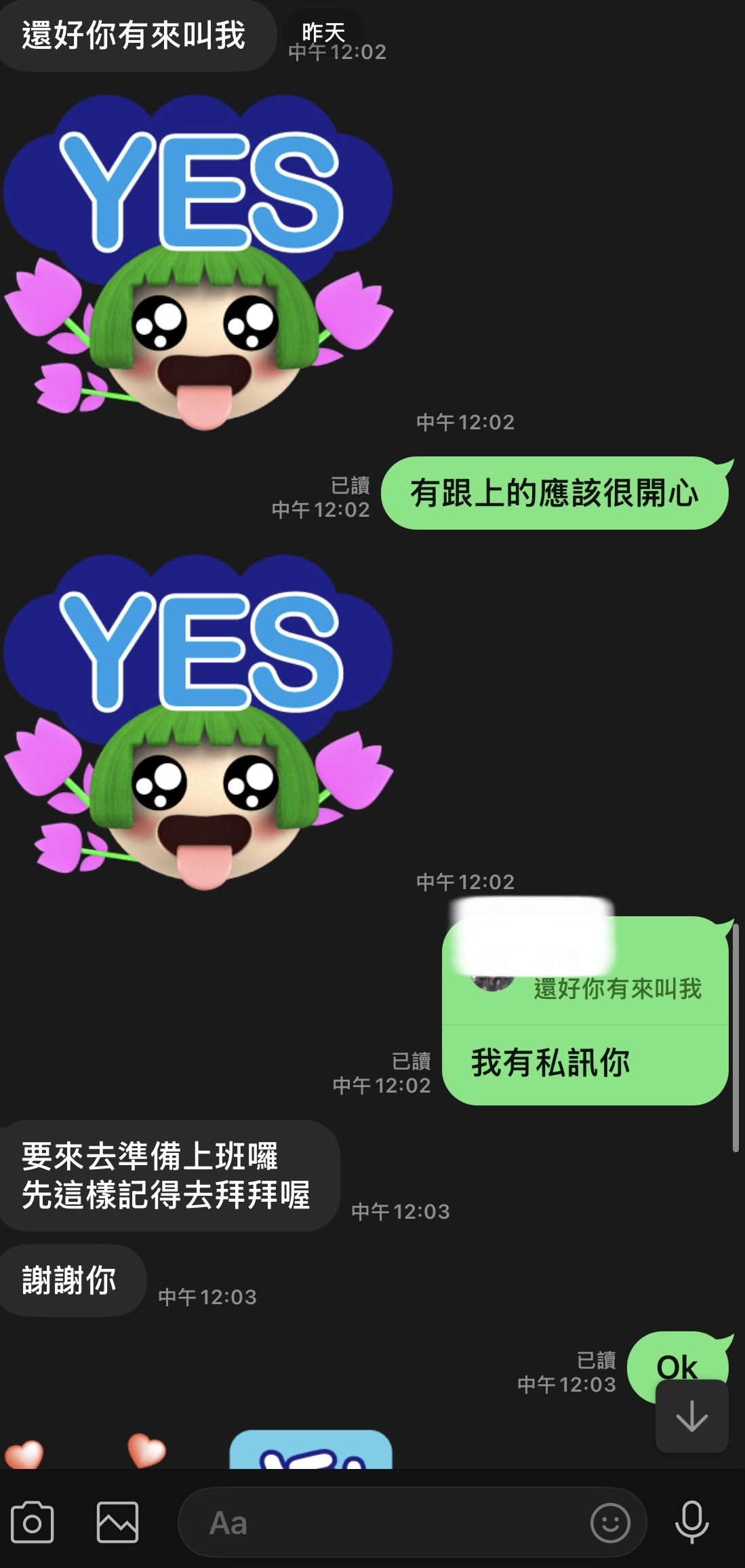Open the camera to take a photo

click(x=32, y=1523)
